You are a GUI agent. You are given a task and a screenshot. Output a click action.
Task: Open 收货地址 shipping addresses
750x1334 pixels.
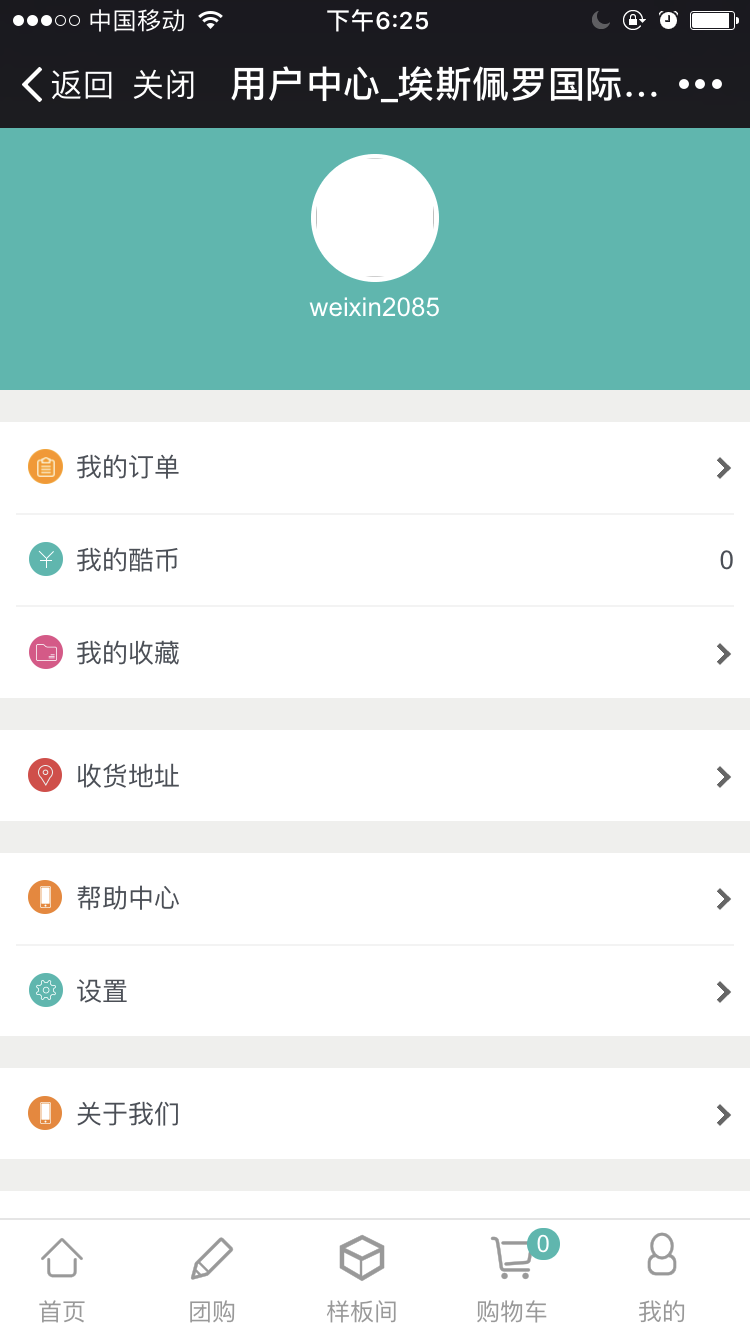click(375, 776)
